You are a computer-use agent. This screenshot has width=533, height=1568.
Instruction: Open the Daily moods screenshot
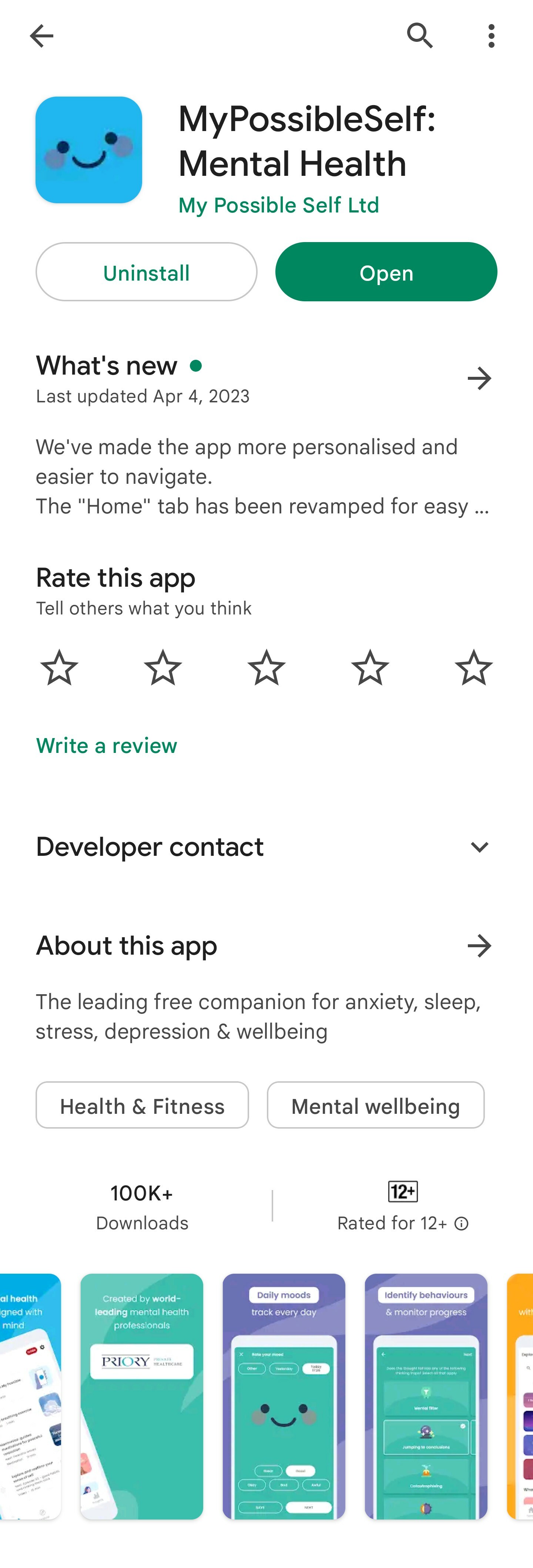[x=284, y=1396]
